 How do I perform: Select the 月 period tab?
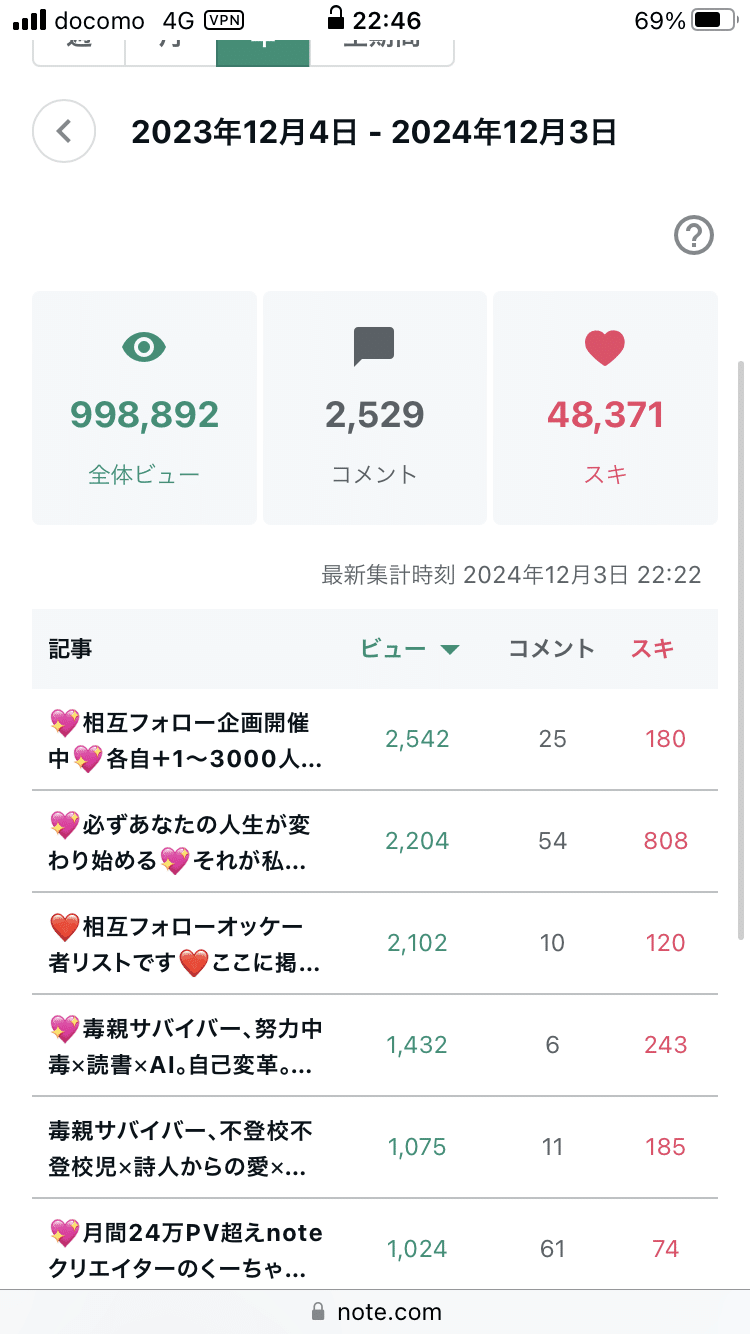pos(170,45)
